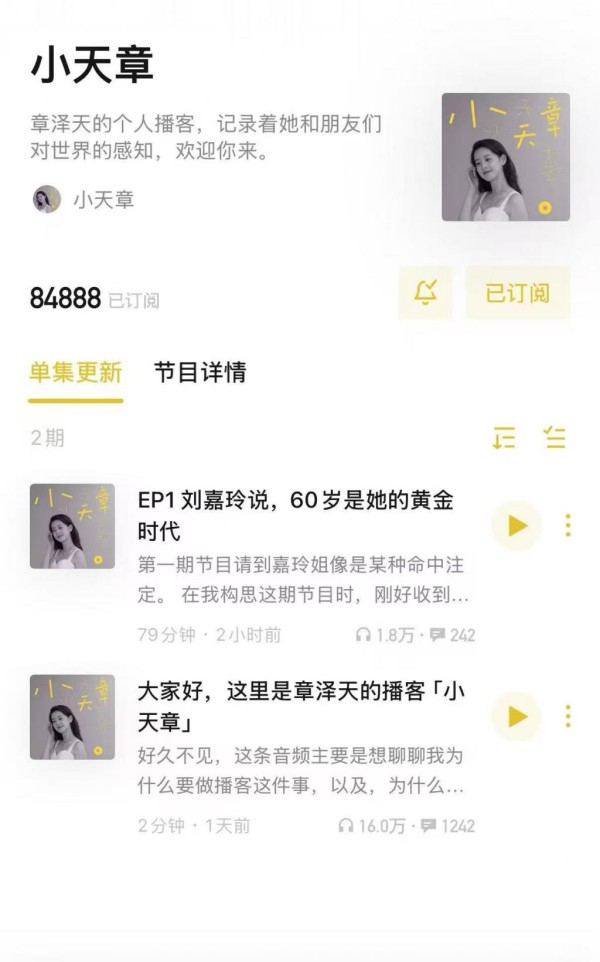The image size is (600, 962).
Task: Play the 大家好，这里是章泽天的播客 episode
Action: [x=516, y=716]
